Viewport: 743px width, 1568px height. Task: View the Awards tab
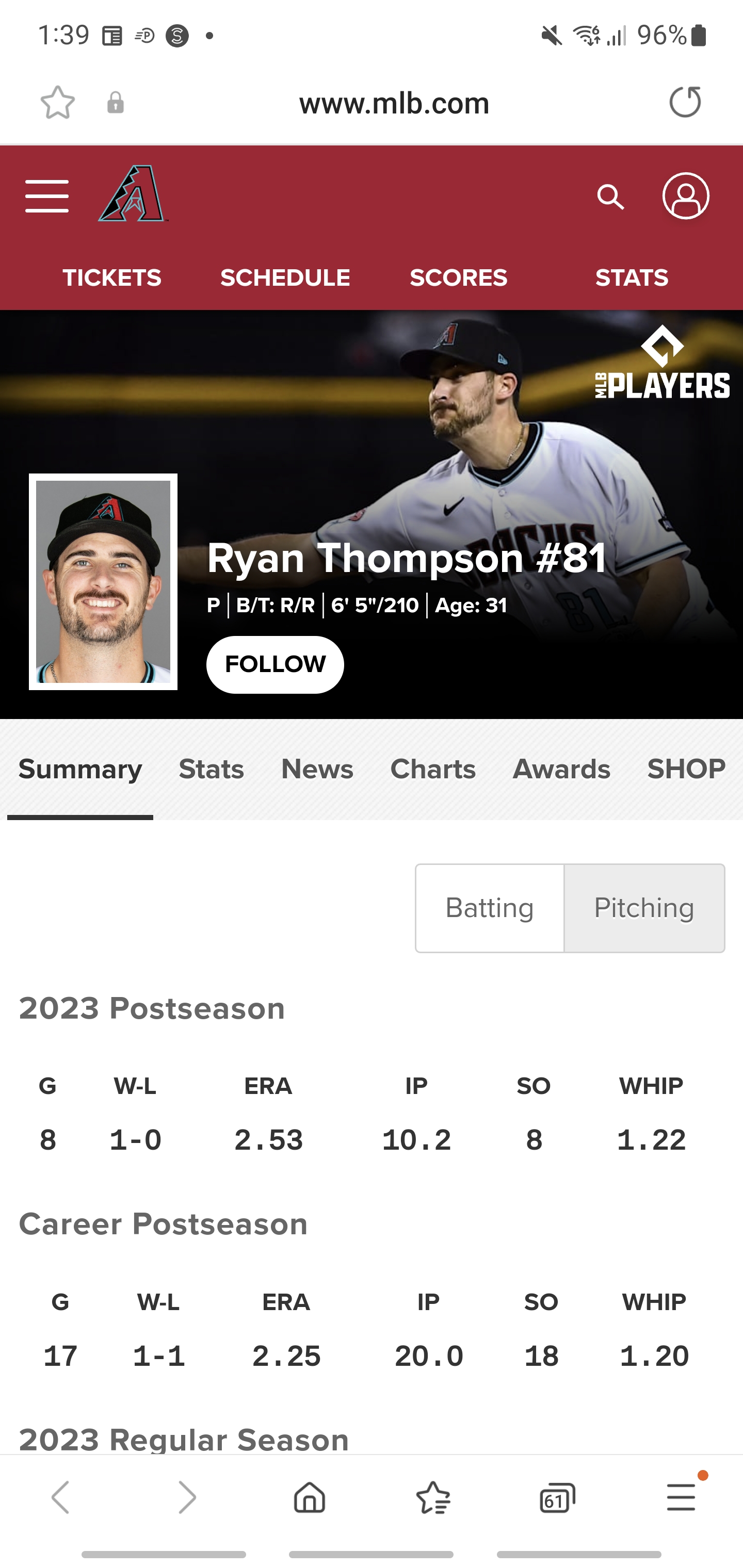point(561,770)
